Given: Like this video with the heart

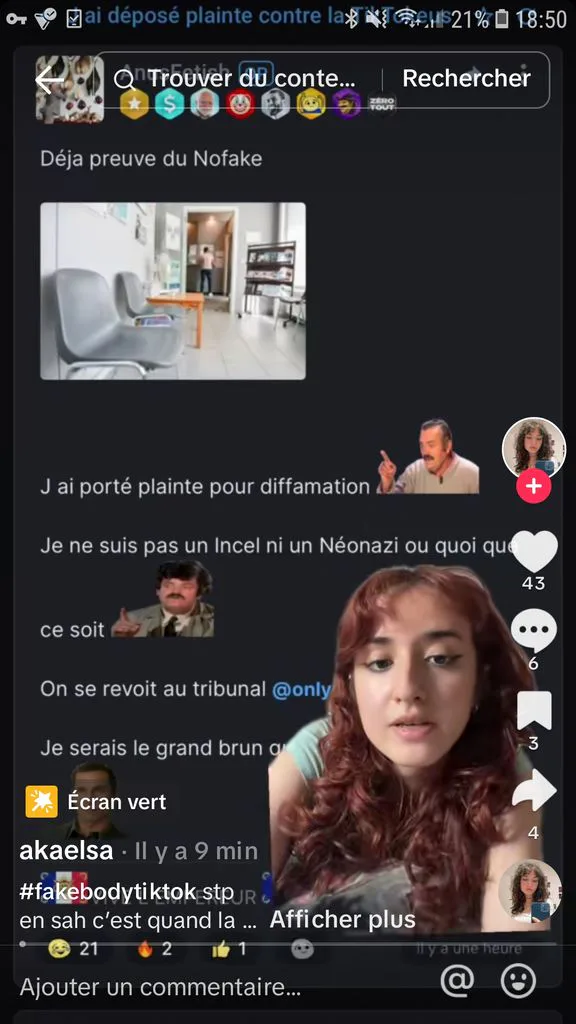Looking at the screenshot, I should [x=534, y=552].
